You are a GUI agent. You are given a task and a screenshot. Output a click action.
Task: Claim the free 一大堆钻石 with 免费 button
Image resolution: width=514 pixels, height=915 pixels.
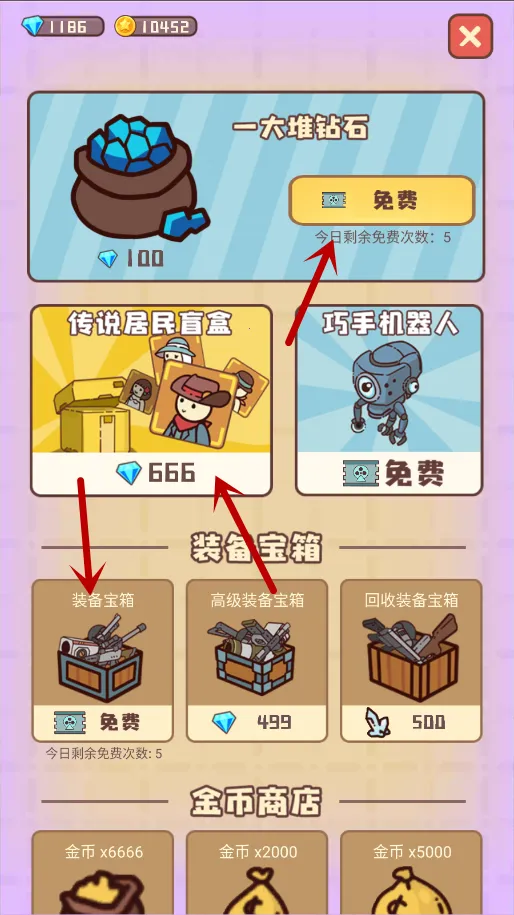[x=382, y=201]
